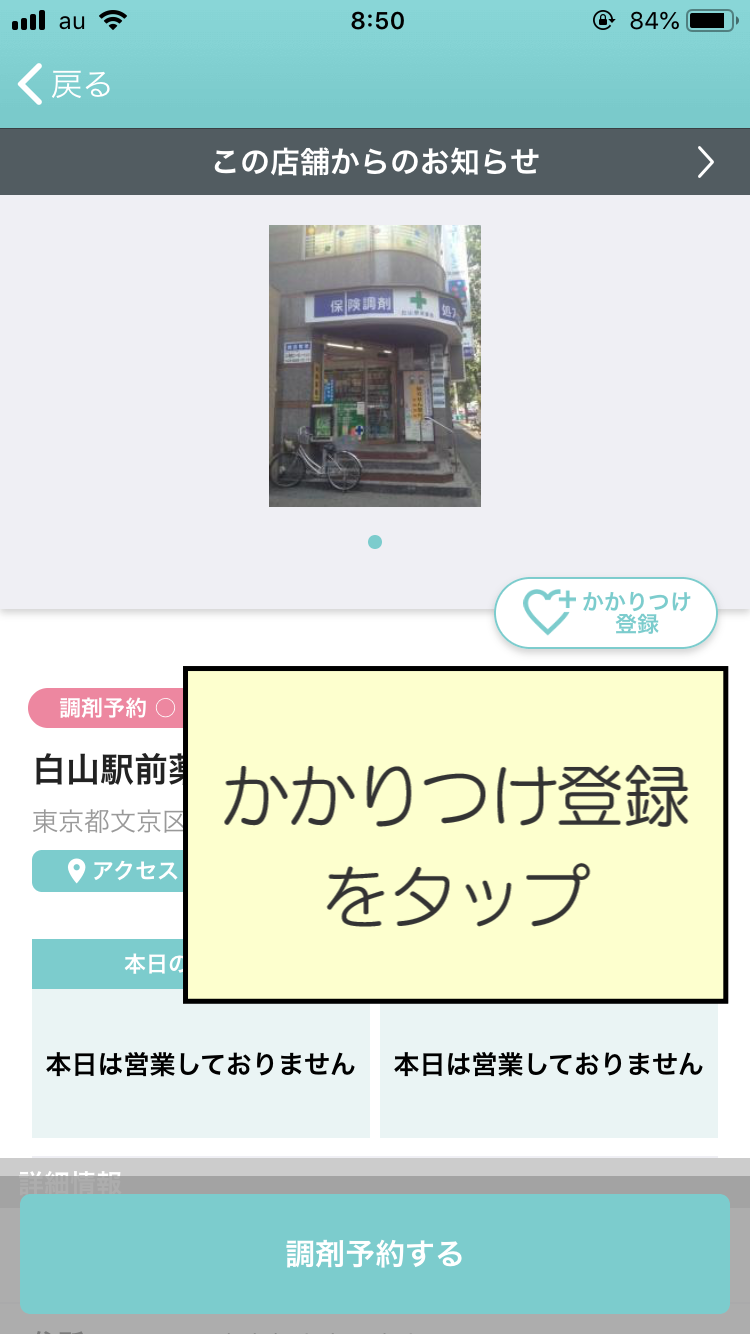Screen dimensions: 750x1334
Task: Tap 調剤予約する to reserve dispensing
Action: (x=375, y=1253)
